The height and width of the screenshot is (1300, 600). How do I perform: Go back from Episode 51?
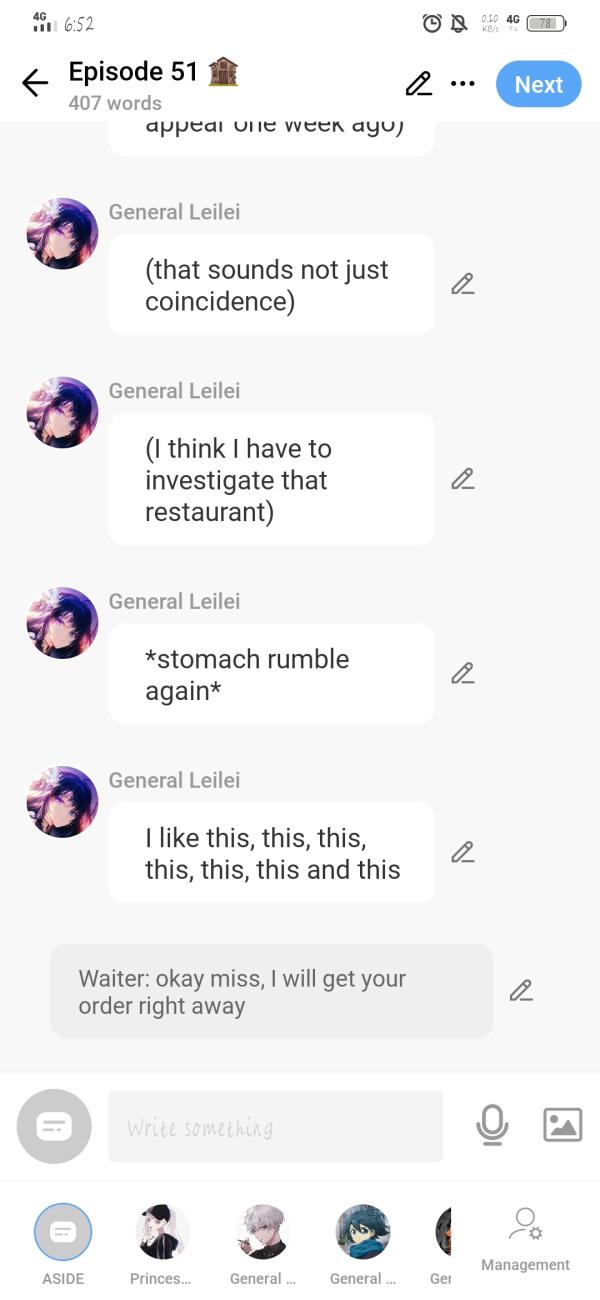pos(35,84)
